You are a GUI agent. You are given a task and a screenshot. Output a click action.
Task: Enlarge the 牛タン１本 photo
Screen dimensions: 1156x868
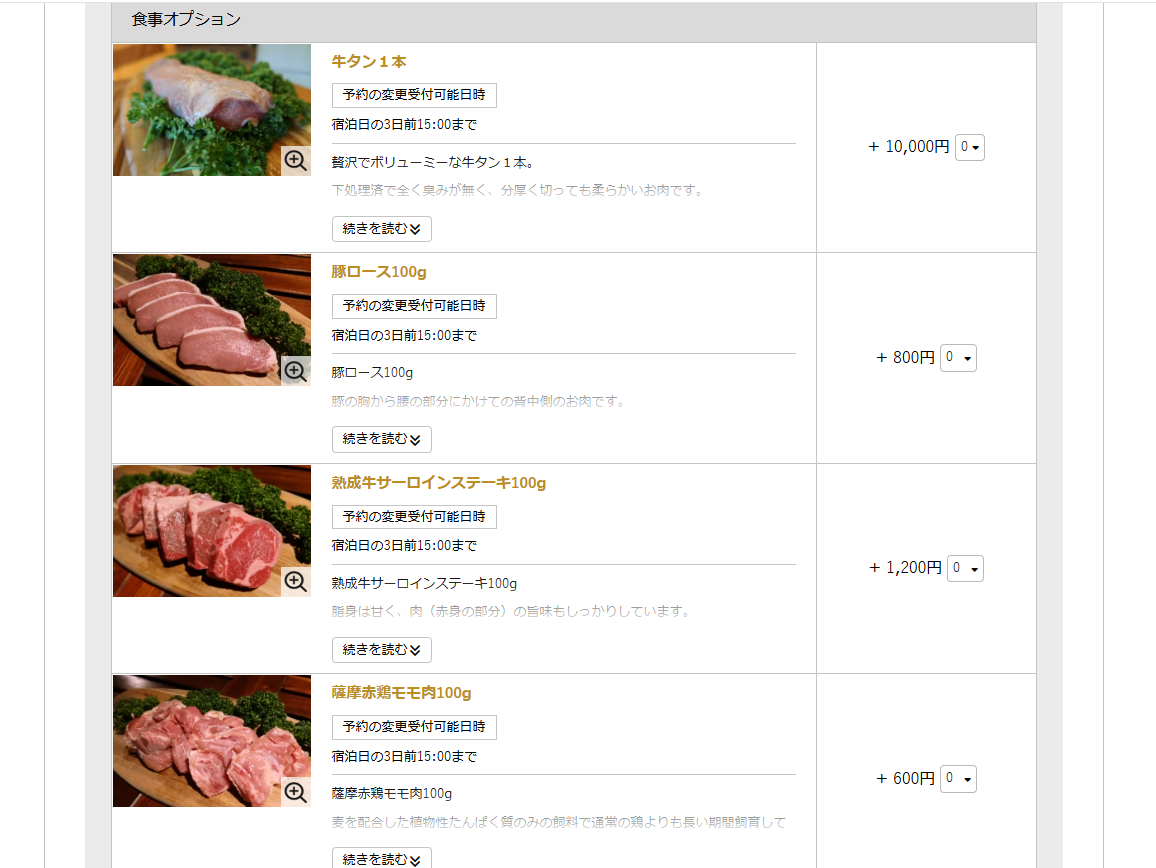pos(295,160)
